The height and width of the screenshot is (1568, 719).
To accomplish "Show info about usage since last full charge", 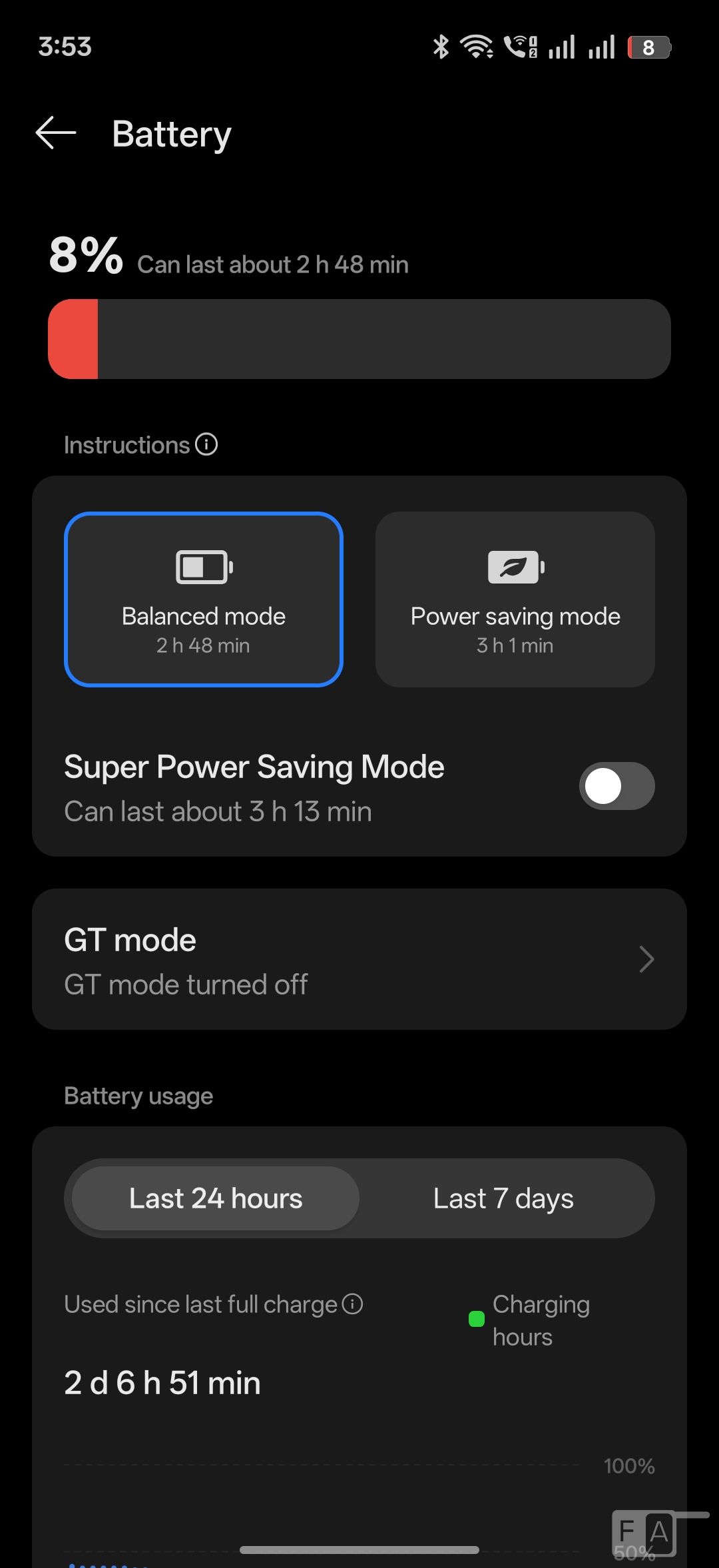I will pos(353,1304).
